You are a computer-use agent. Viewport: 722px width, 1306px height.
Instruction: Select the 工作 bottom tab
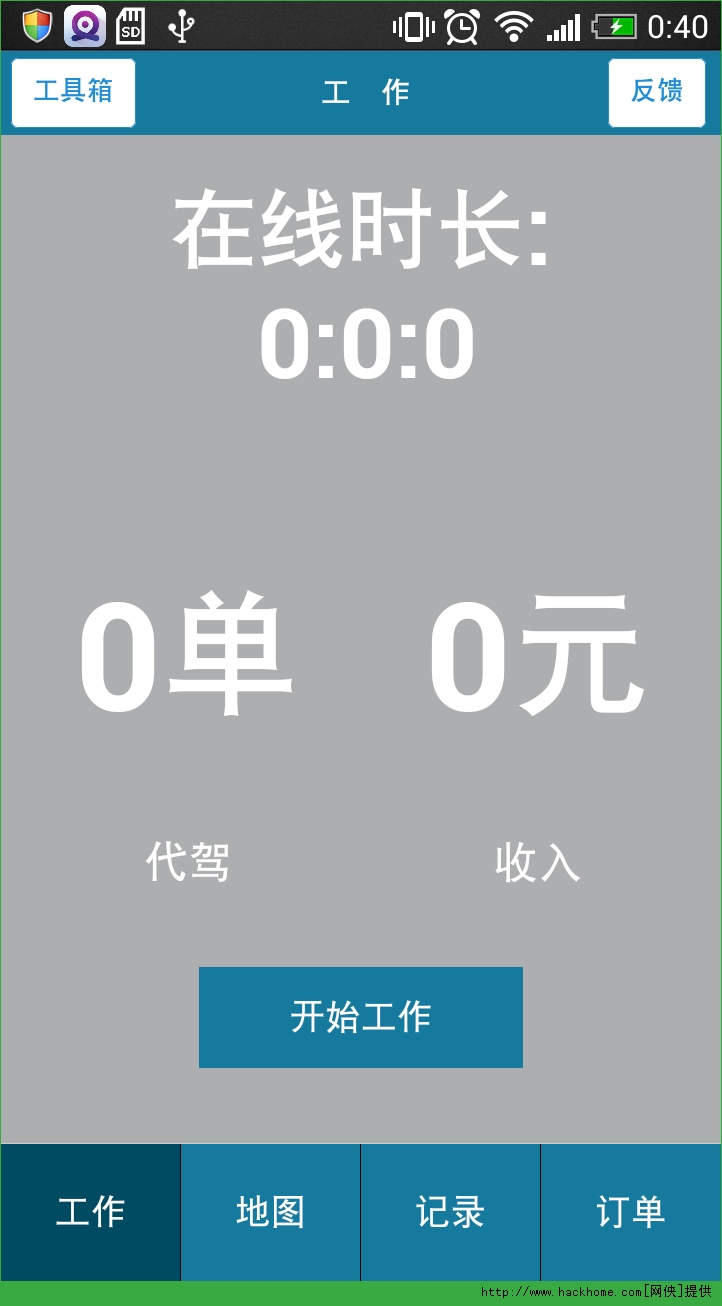click(90, 1212)
